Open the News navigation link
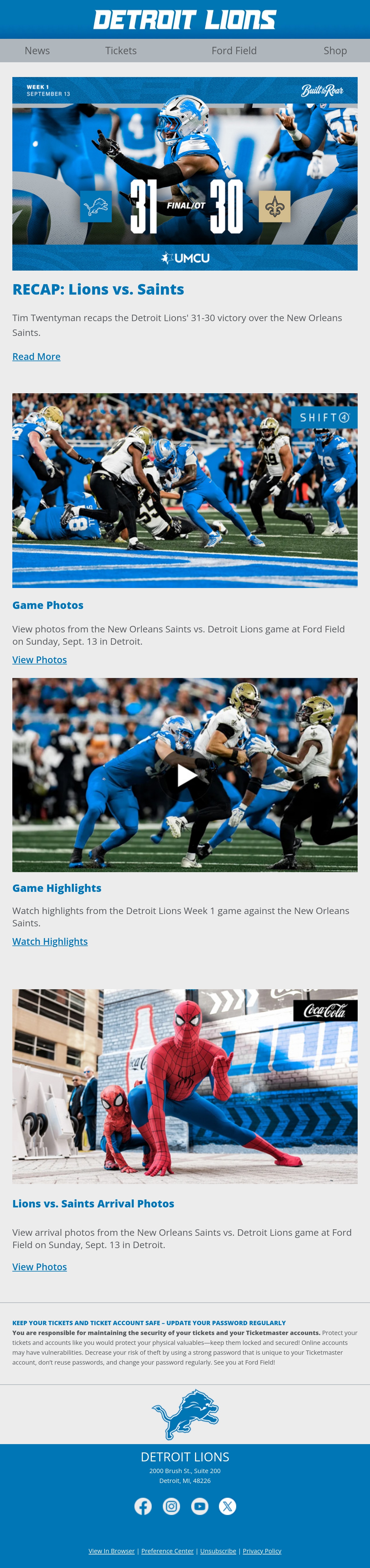 (37, 51)
